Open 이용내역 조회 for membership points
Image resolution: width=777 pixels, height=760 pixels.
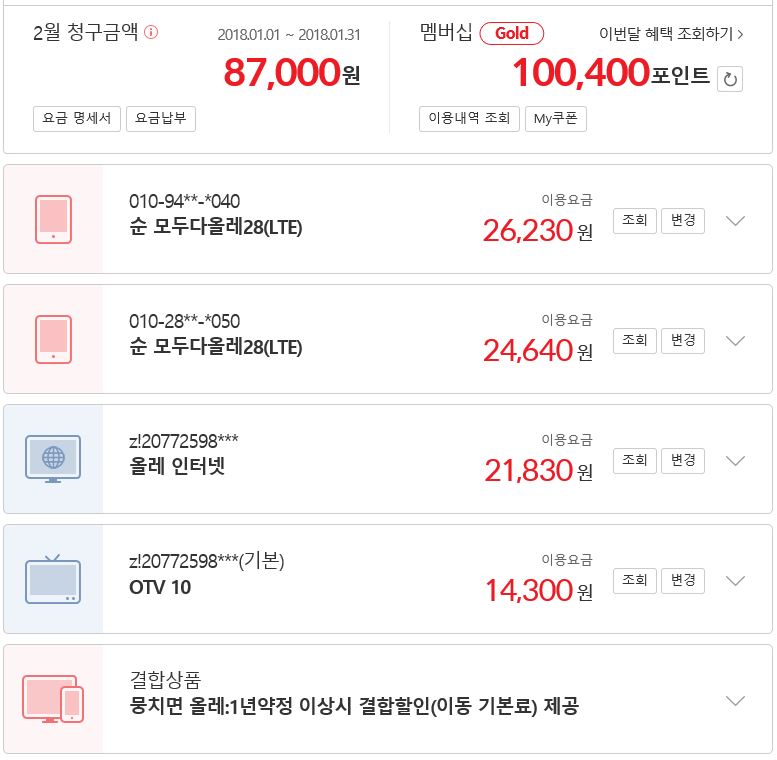click(x=468, y=119)
